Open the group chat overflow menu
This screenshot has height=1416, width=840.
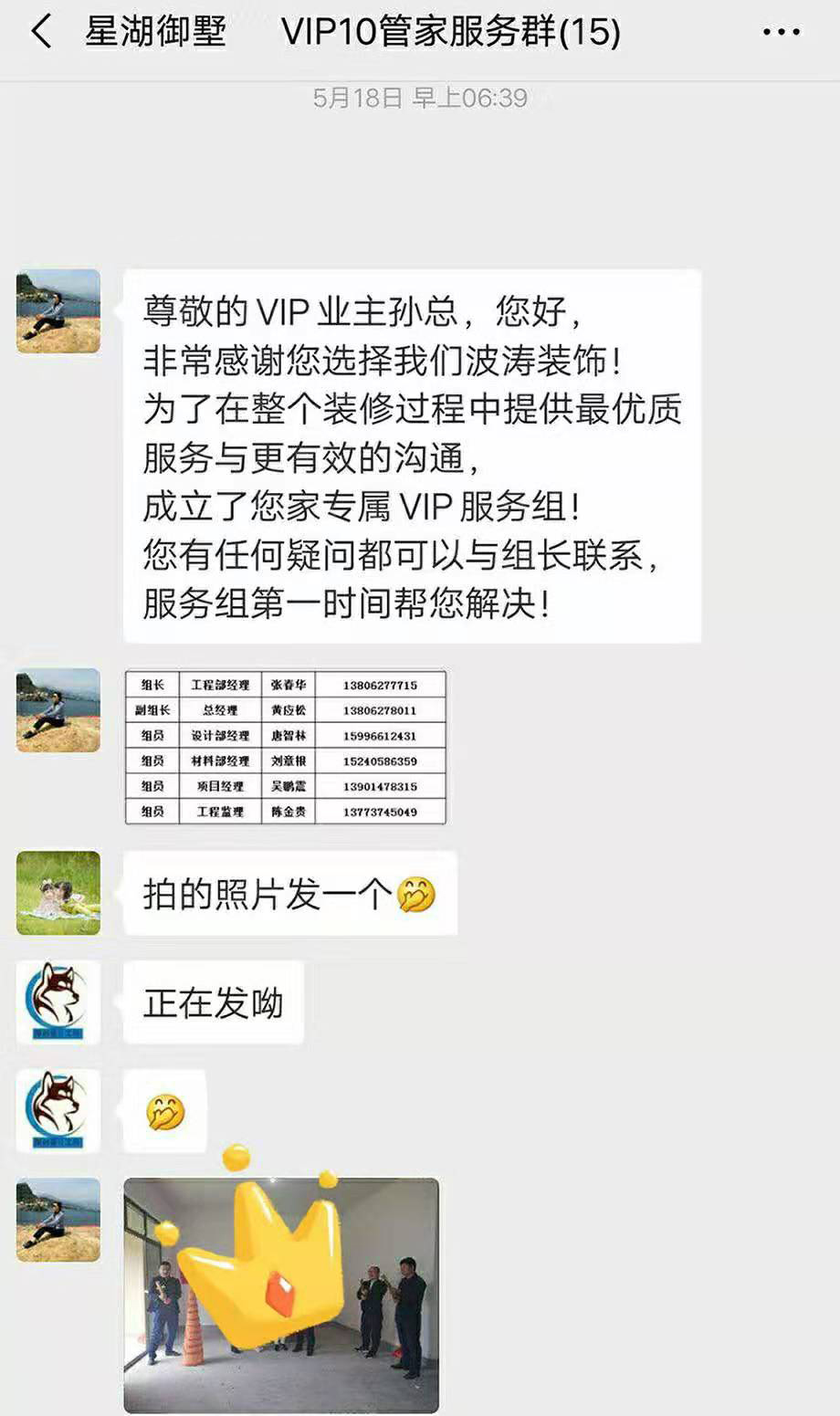pos(781,33)
